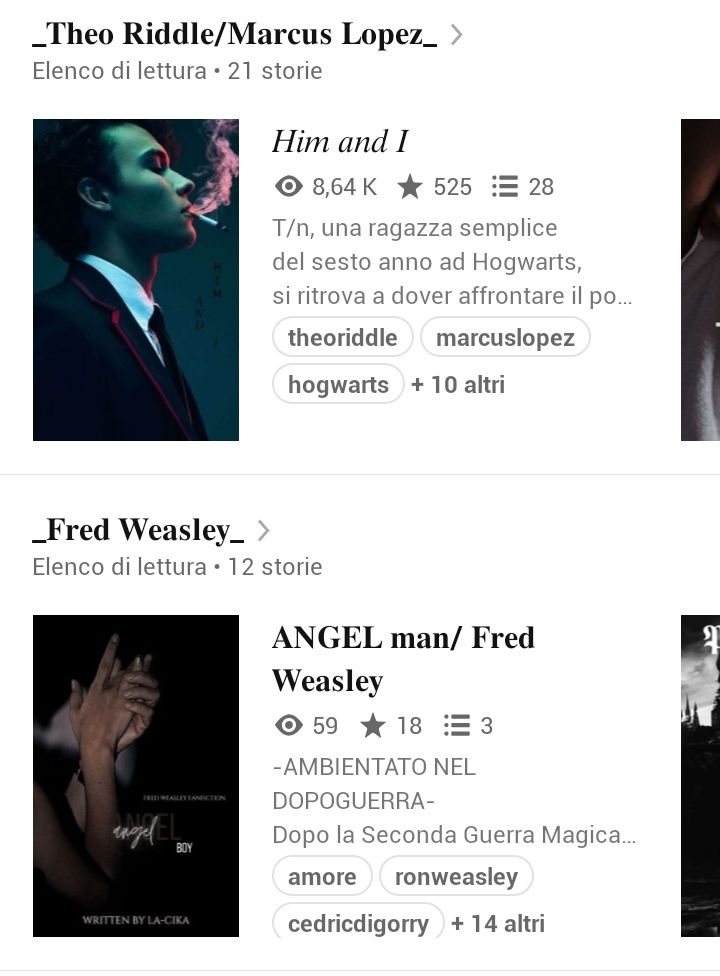Select the amore tag chip

pyautogui.click(x=322, y=877)
